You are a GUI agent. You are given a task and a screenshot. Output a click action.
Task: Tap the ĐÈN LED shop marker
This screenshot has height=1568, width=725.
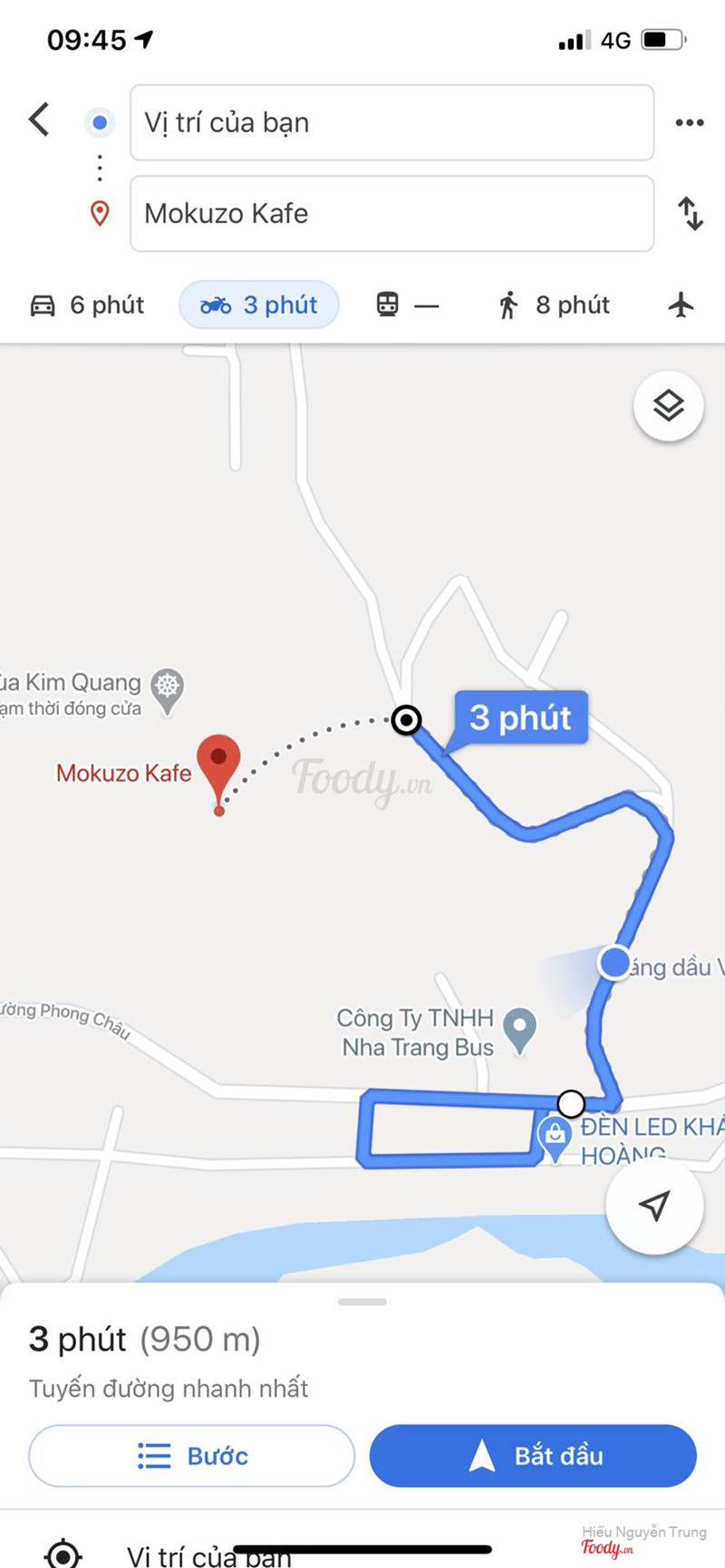[x=555, y=1136]
